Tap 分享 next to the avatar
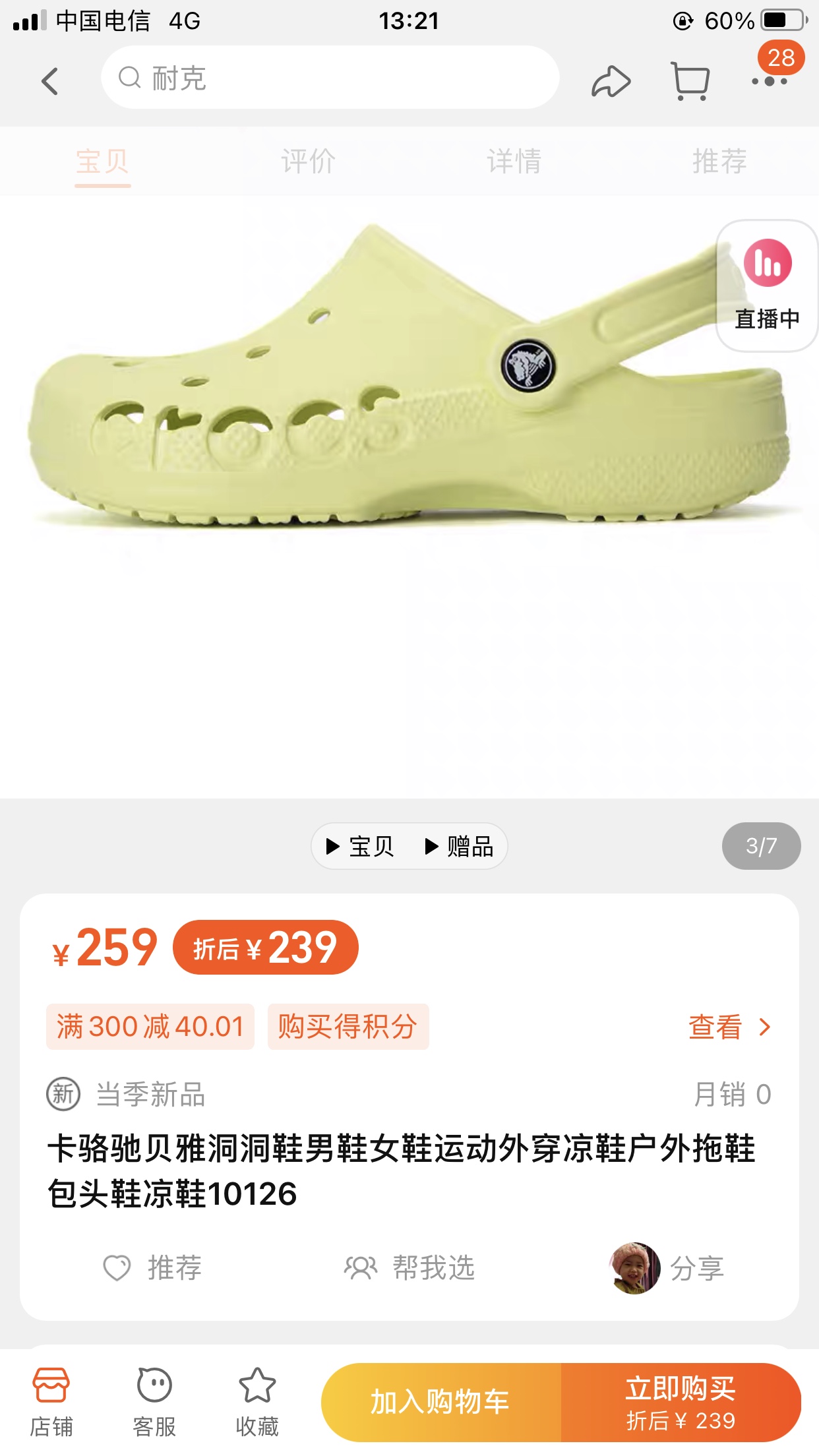The height and width of the screenshot is (1456, 819). [x=696, y=1267]
